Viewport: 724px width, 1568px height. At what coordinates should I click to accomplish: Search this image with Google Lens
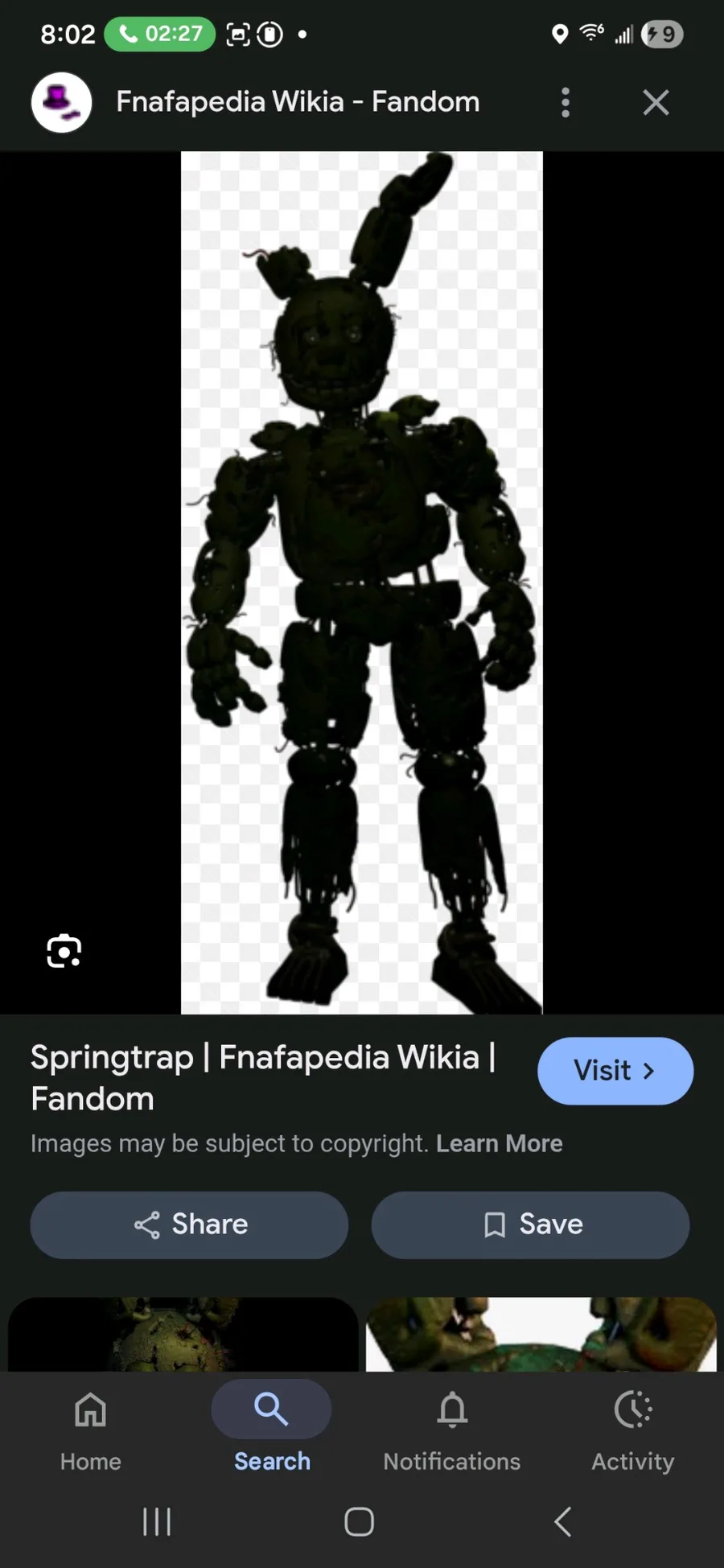point(64,951)
